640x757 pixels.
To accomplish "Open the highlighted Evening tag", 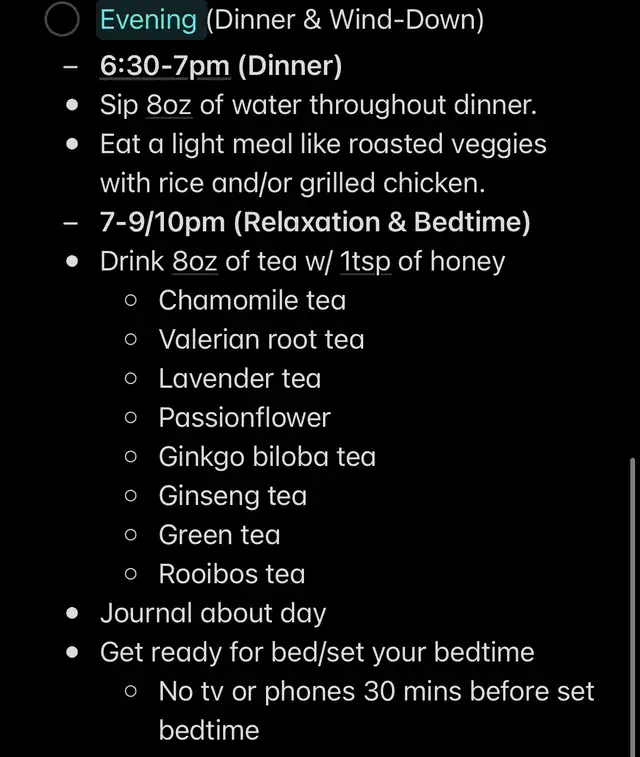I will point(148,20).
